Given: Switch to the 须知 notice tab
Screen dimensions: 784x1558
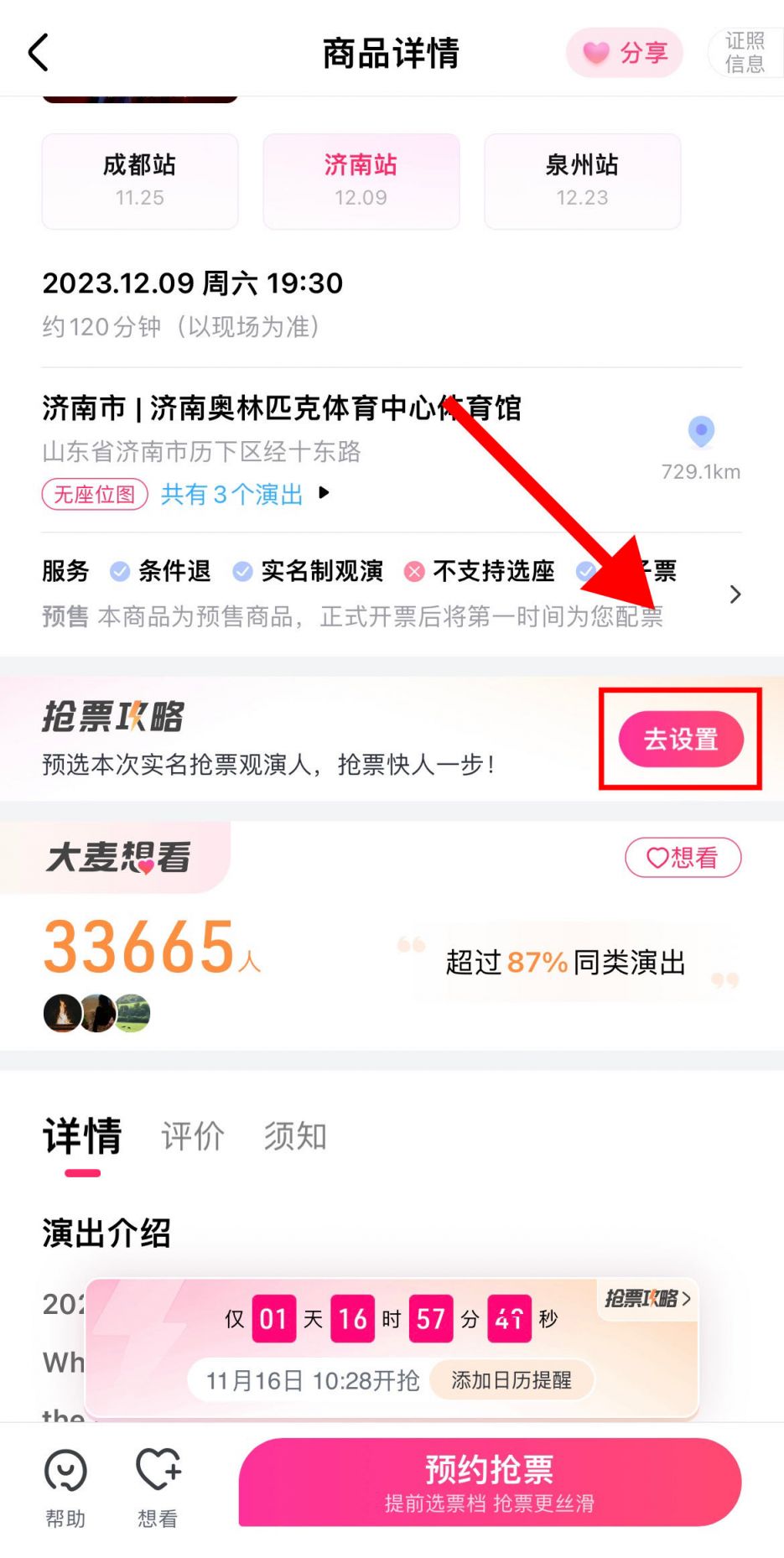Looking at the screenshot, I should (x=295, y=1136).
